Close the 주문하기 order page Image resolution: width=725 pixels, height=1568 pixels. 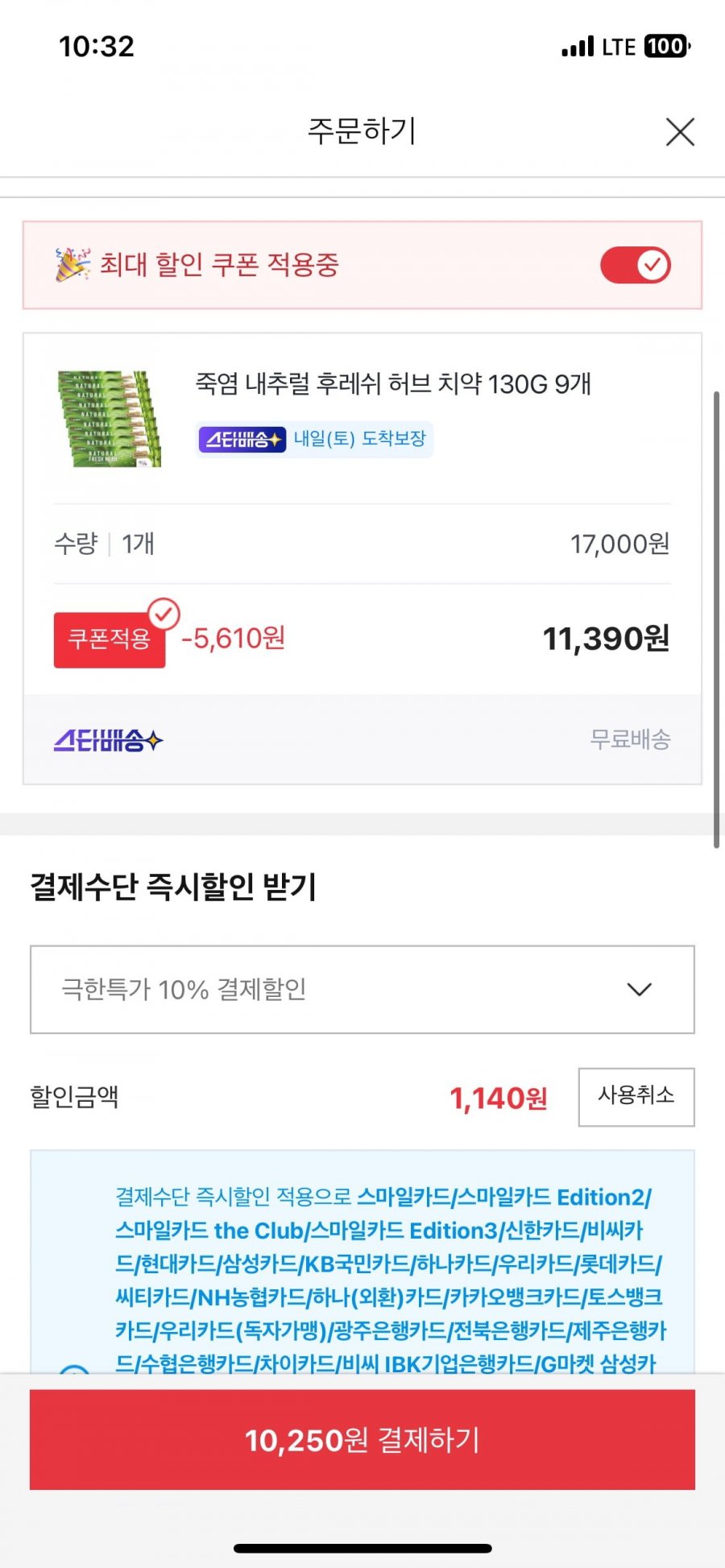click(680, 132)
